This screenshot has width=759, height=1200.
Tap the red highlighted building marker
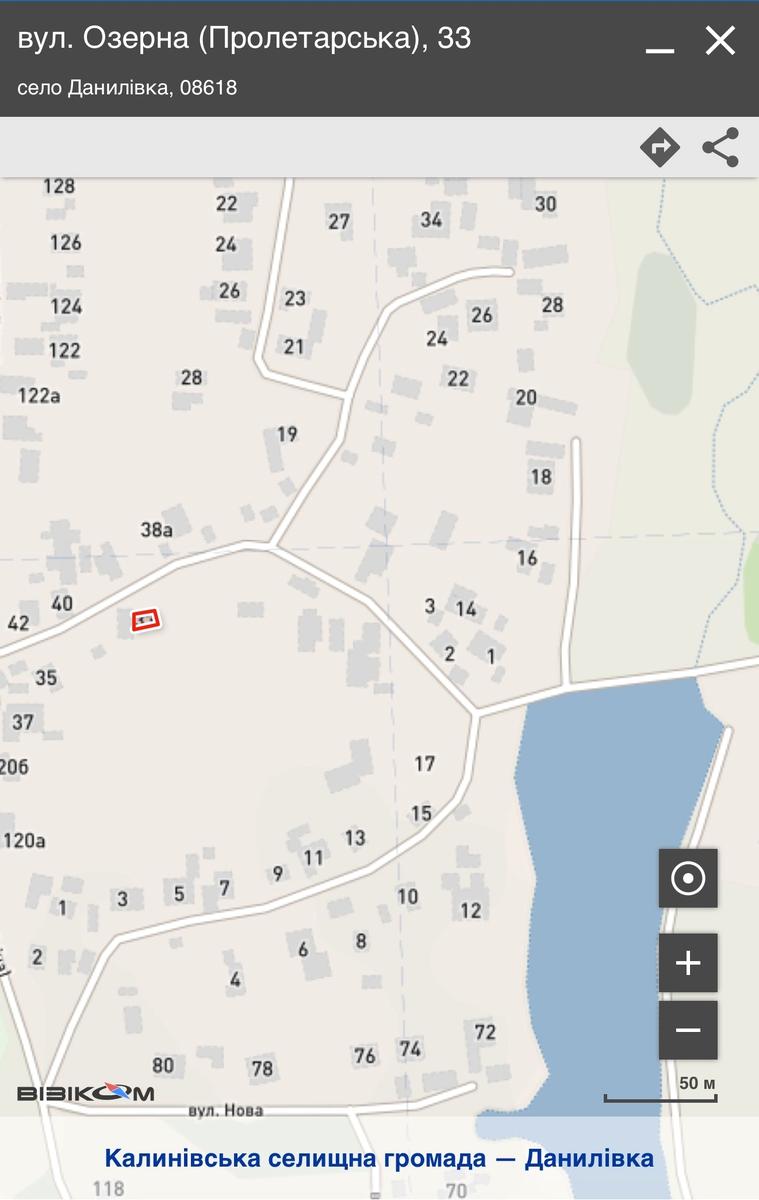(147, 621)
